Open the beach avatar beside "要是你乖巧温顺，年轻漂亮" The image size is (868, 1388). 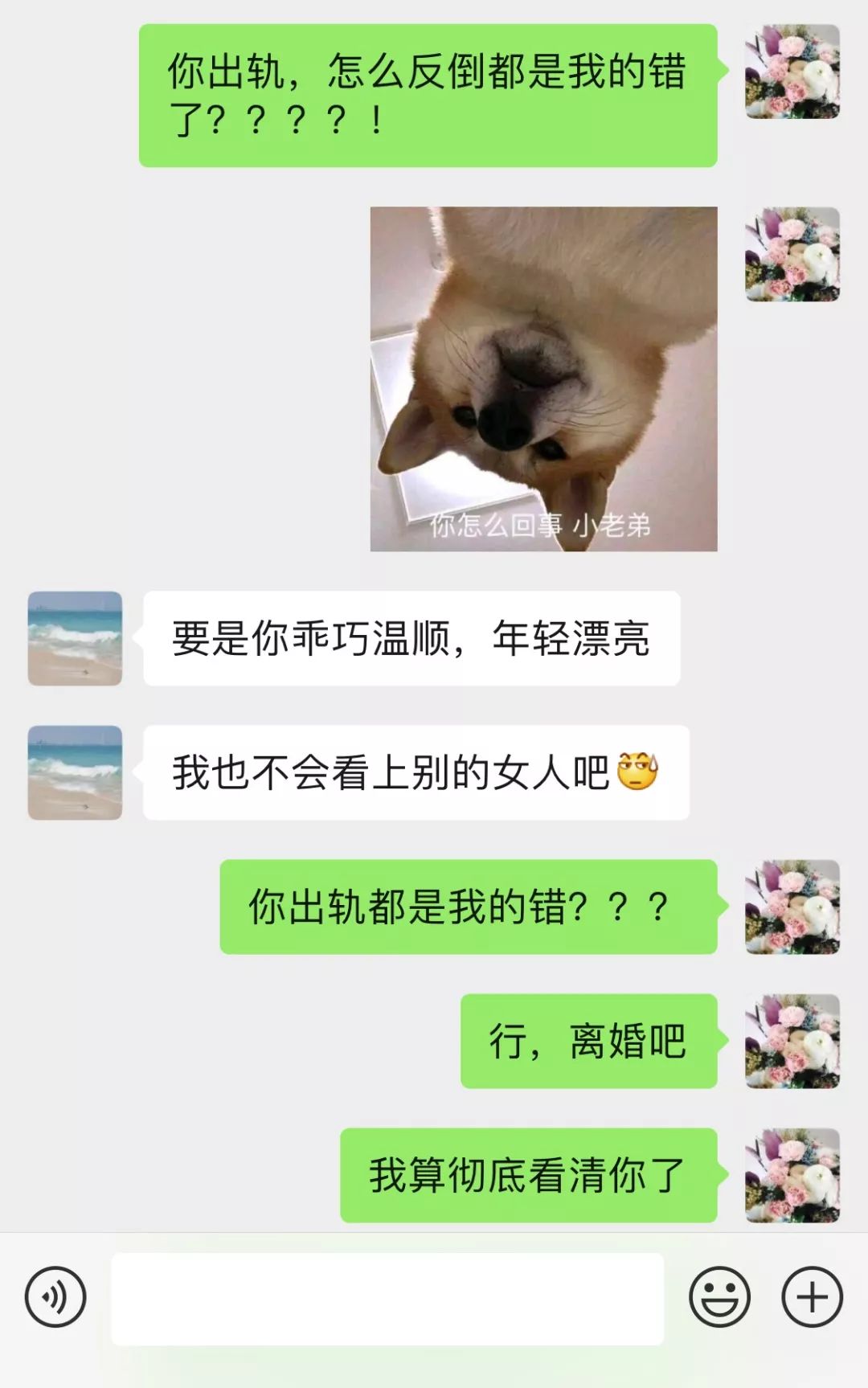click(x=75, y=639)
